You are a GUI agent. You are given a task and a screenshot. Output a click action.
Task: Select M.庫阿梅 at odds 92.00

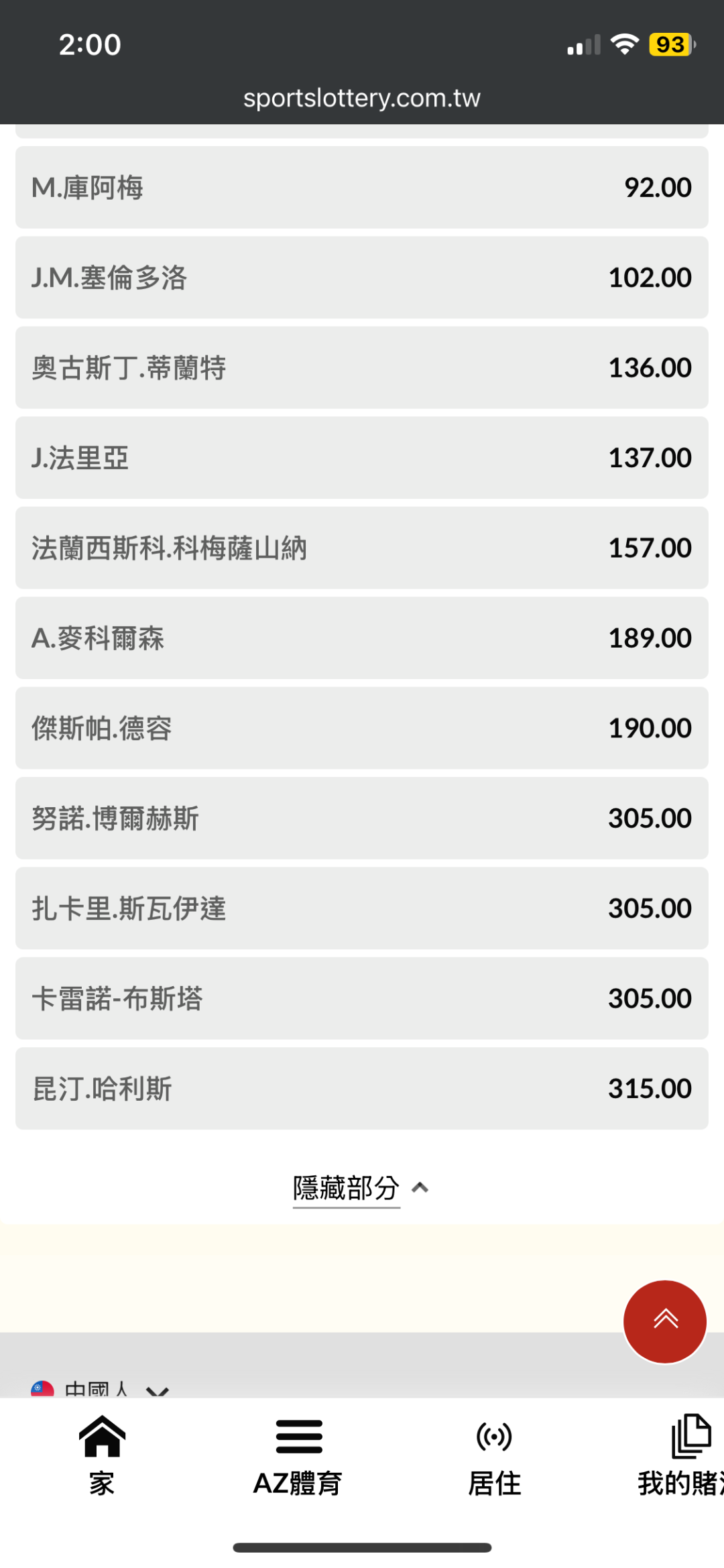[x=362, y=188]
